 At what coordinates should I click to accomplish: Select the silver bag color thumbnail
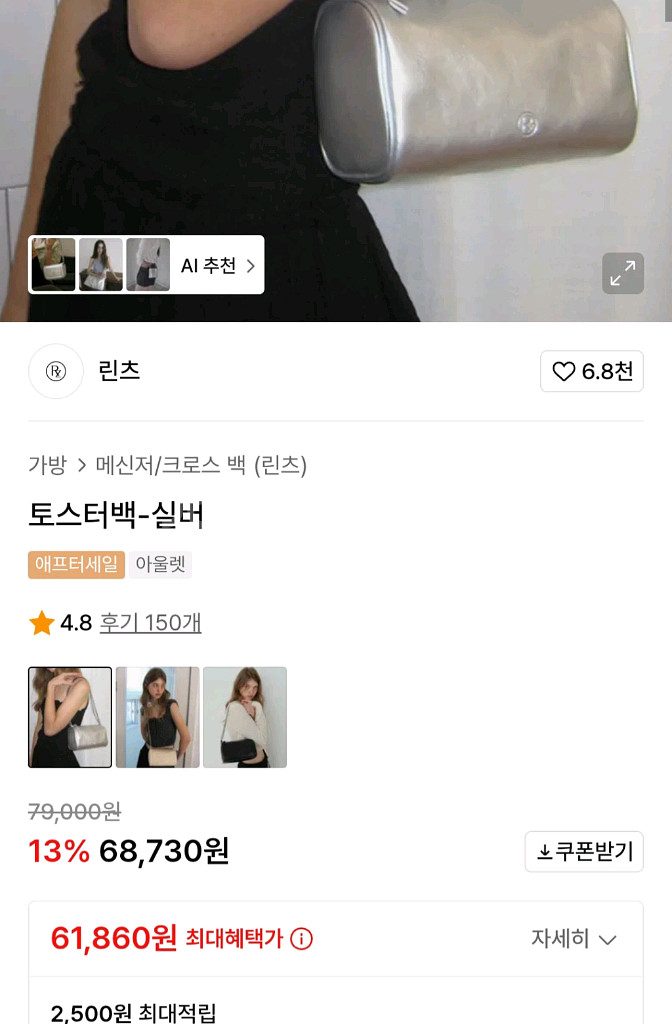(x=70, y=717)
